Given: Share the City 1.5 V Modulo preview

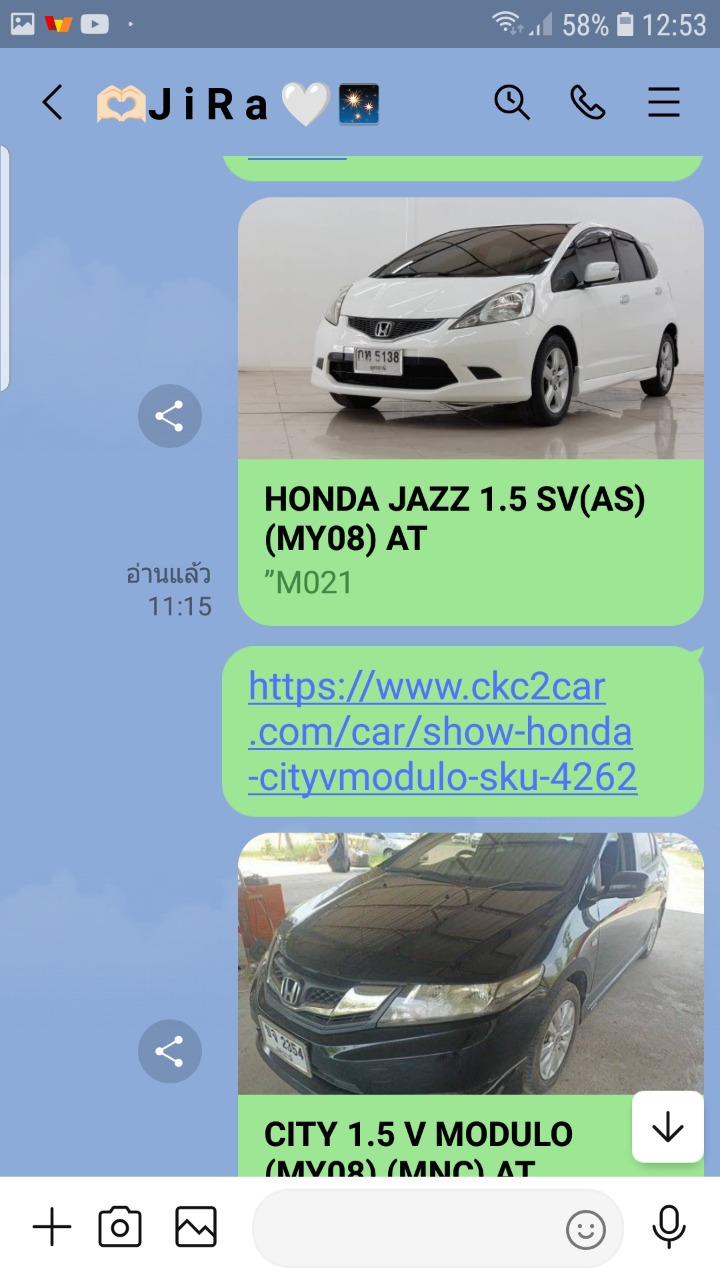Looking at the screenshot, I should point(169,1051).
